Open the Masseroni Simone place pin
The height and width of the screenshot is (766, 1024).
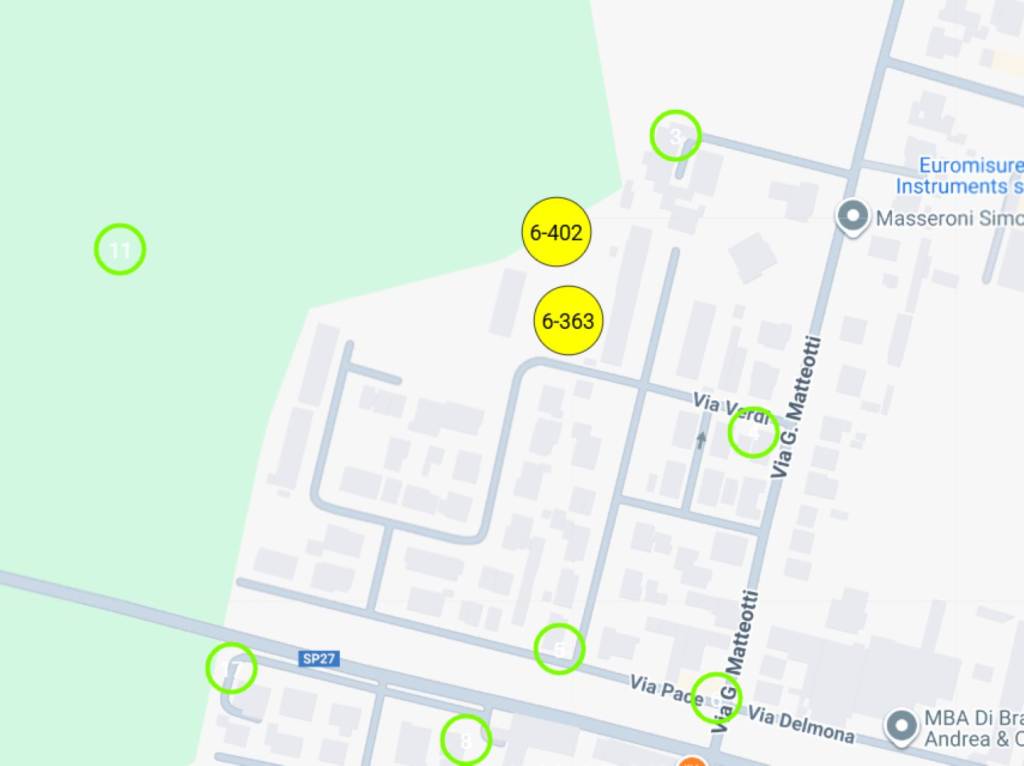pos(852,216)
